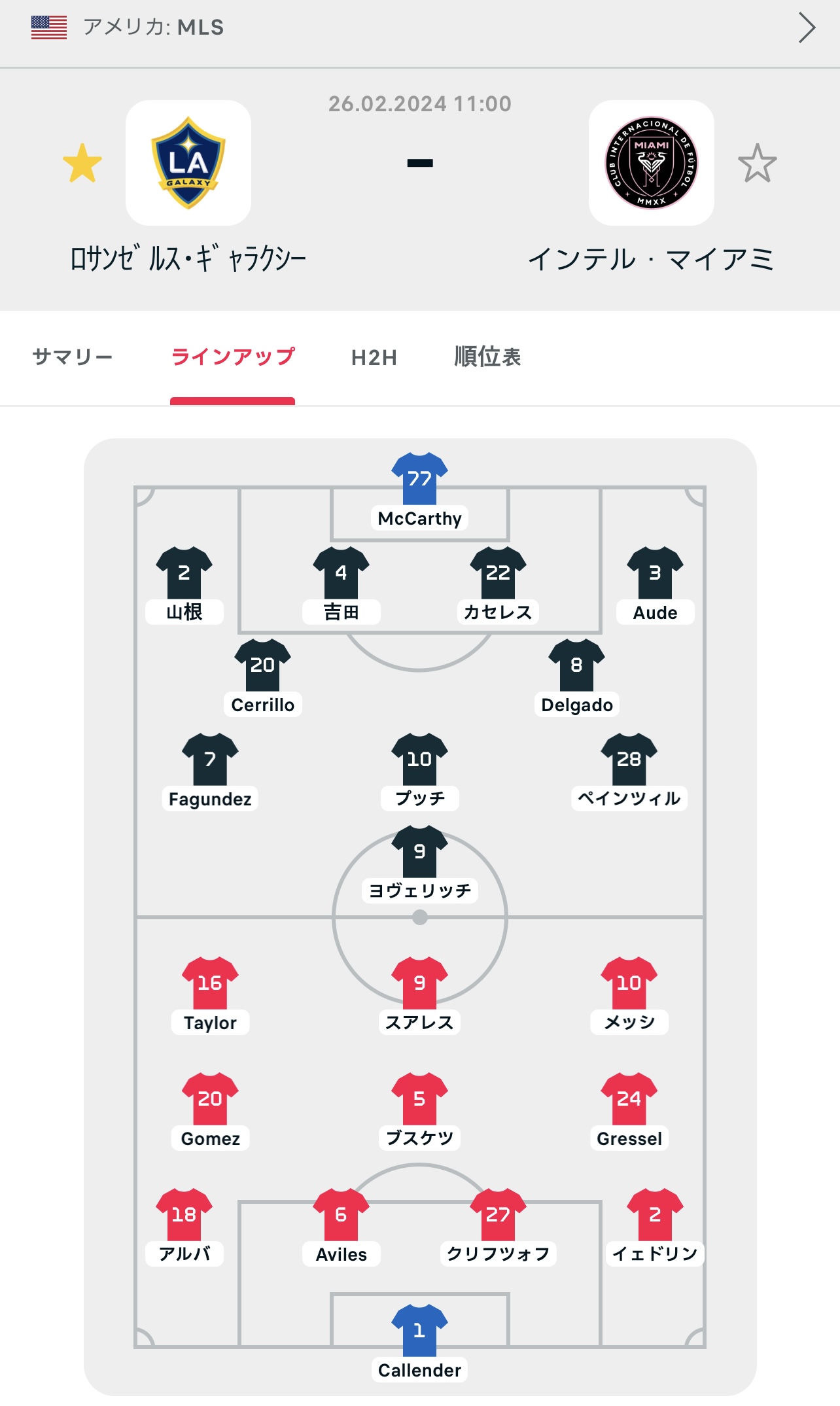Select ヨヴェリッチ number 9
Image resolution: width=840 pixels, height=1406 pixels.
[420, 864]
